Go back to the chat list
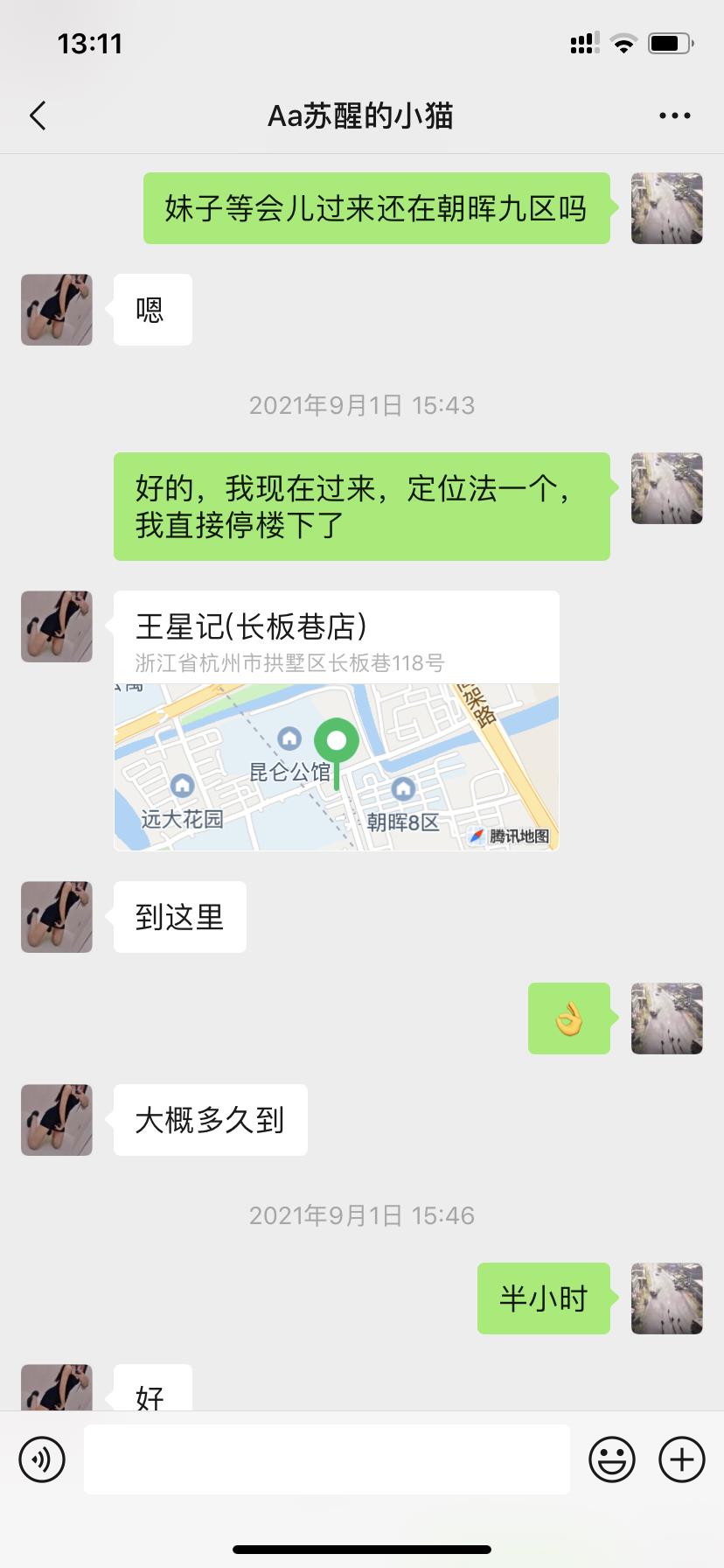This screenshot has height=1568, width=724. coord(38,115)
